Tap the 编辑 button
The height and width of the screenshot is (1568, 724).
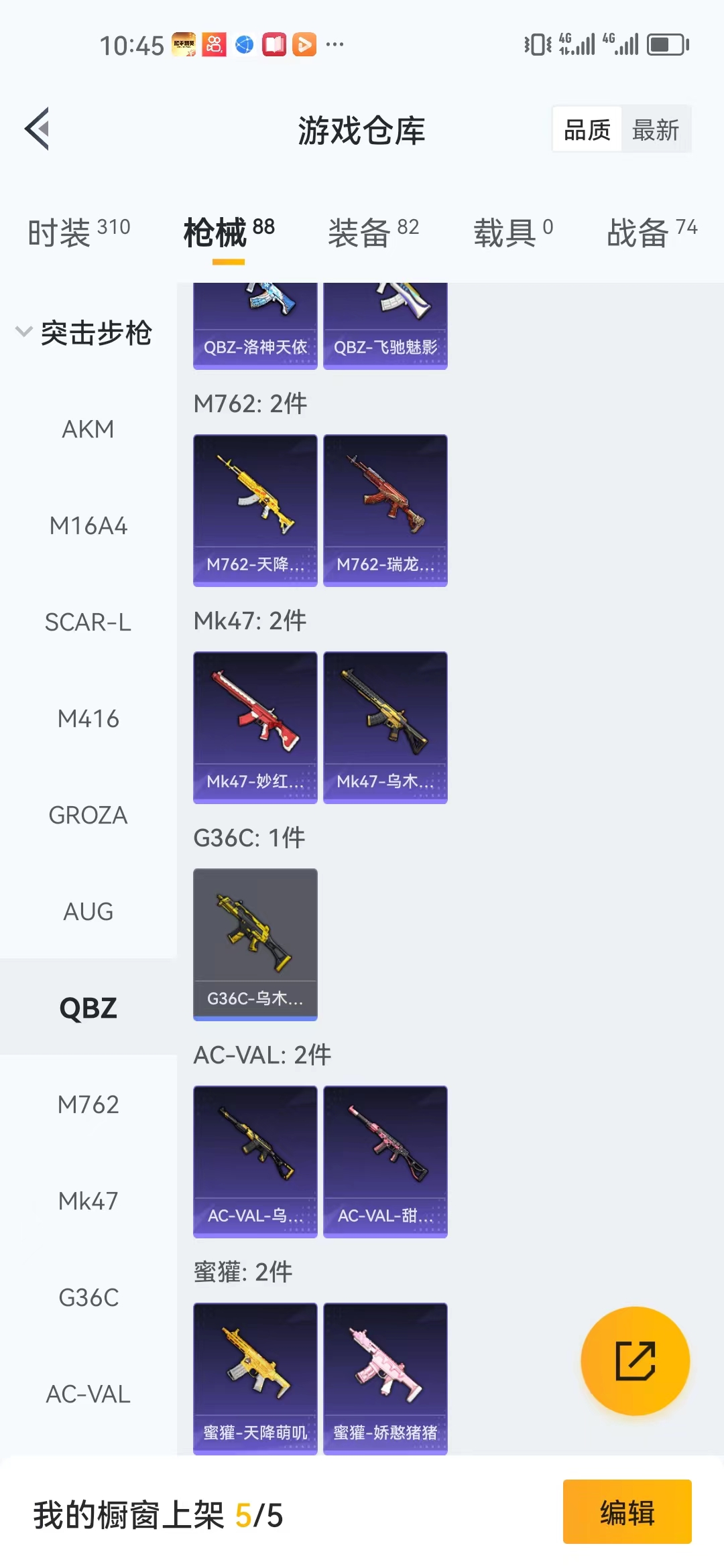pyautogui.click(x=627, y=1512)
